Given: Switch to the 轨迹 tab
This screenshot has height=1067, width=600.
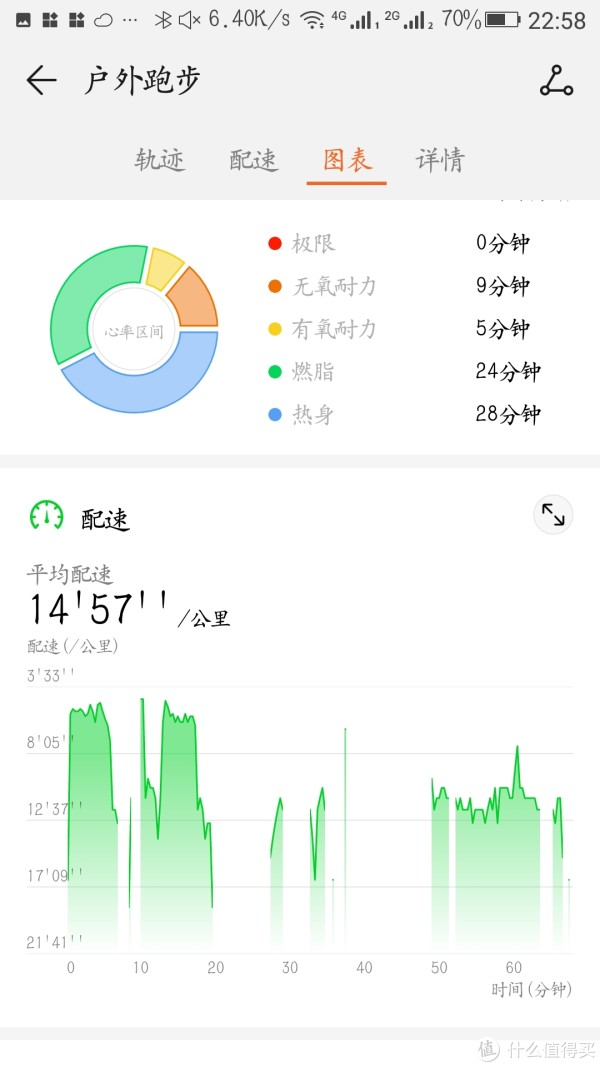Looking at the screenshot, I should pos(160,160).
